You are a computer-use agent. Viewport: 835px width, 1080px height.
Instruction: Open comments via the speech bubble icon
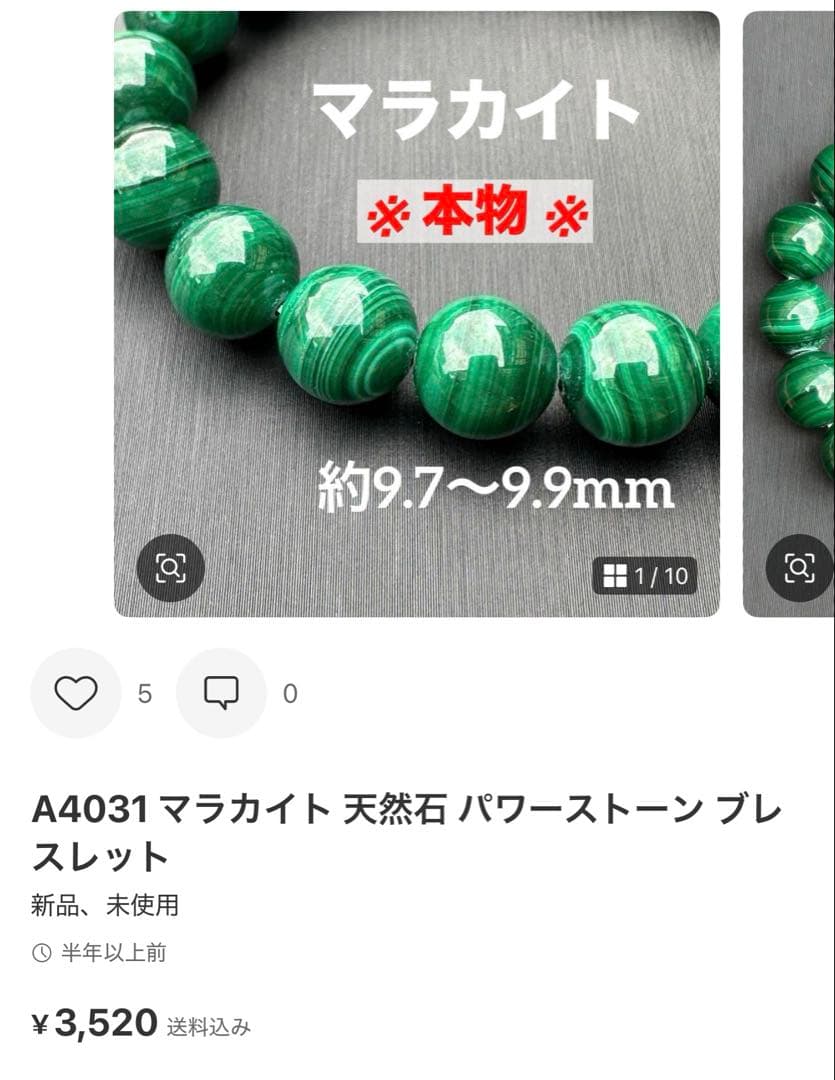[221, 692]
